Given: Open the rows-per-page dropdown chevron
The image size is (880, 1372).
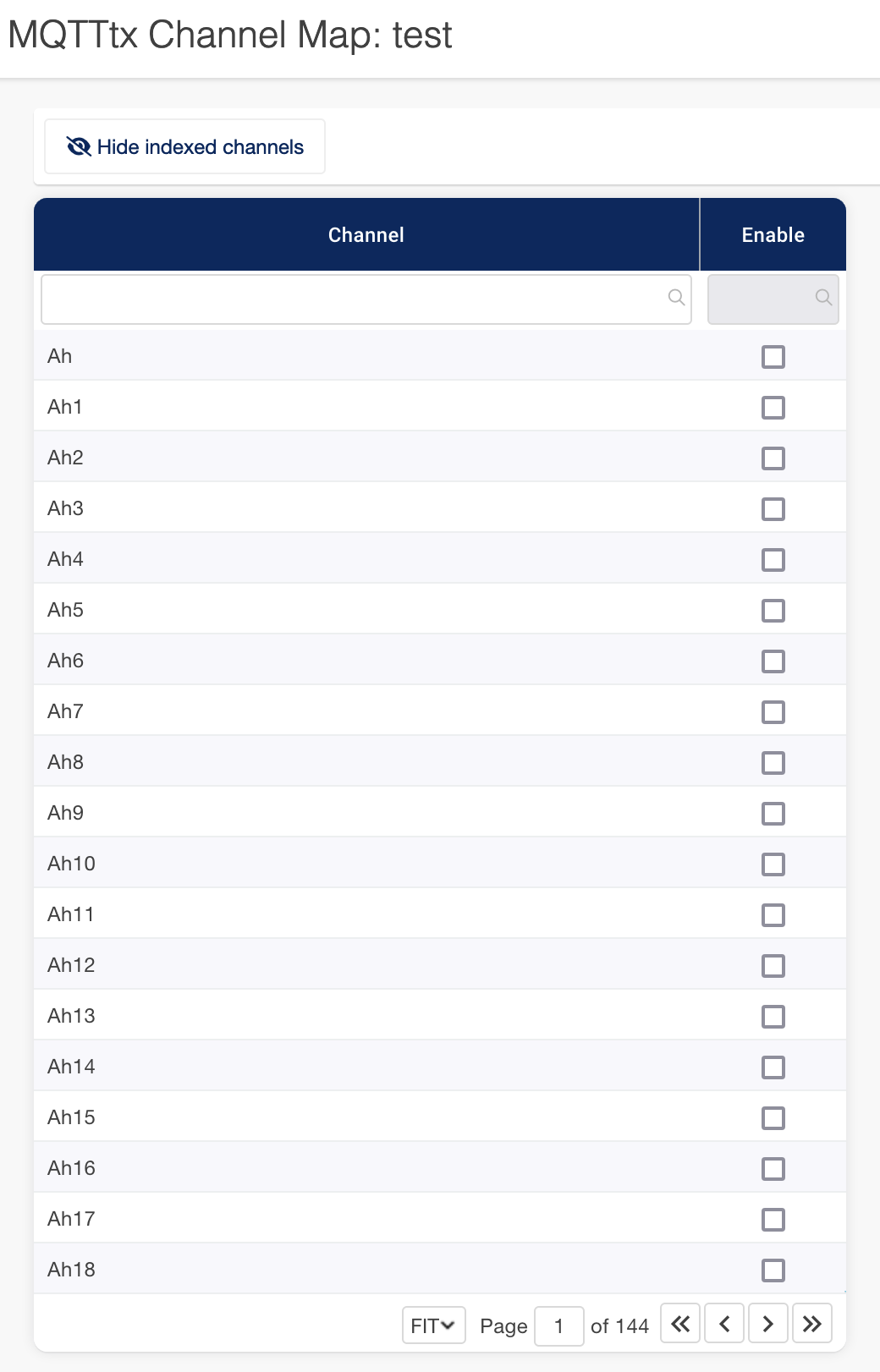Looking at the screenshot, I should point(447,1325).
